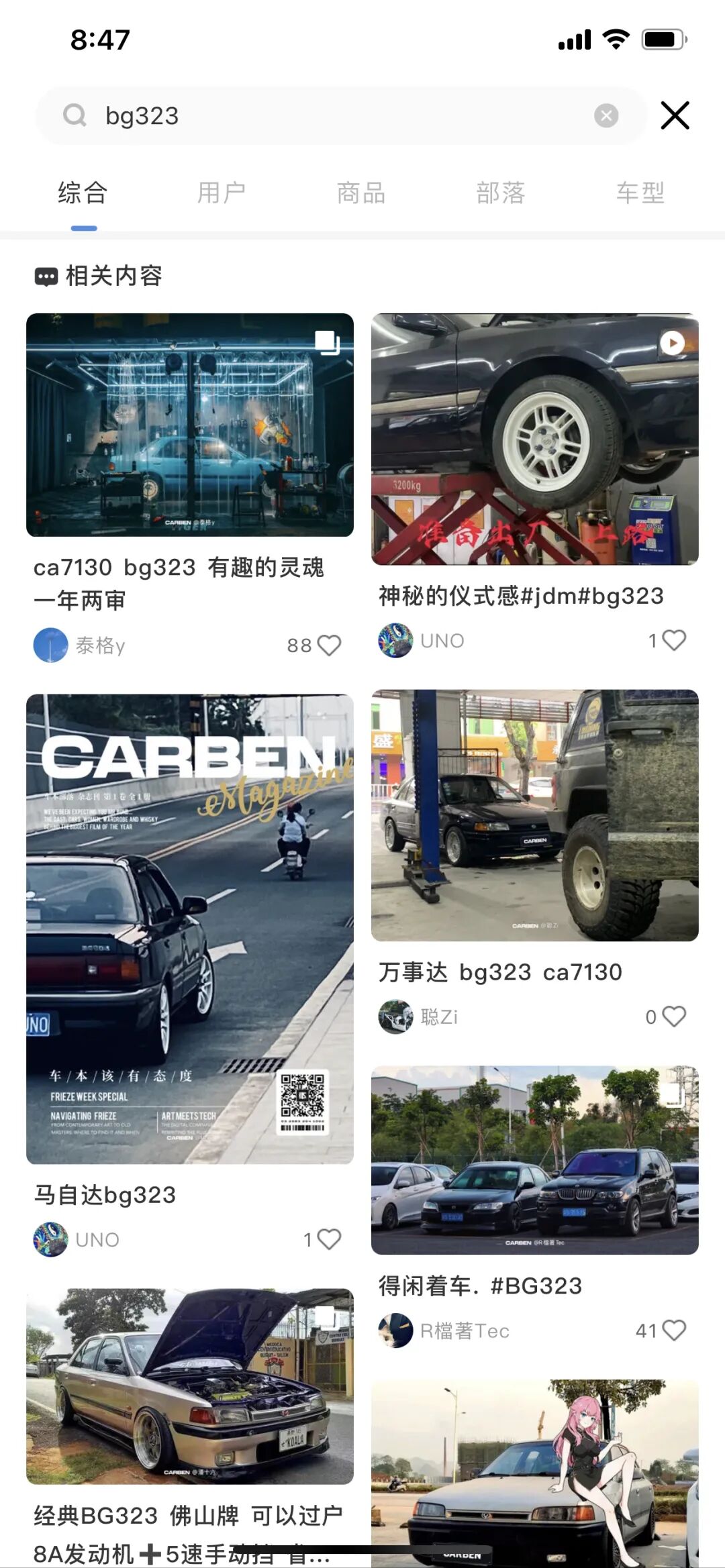Like the 神秘的仪式感 post
725x1568 pixels.
(x=674, y=640)
